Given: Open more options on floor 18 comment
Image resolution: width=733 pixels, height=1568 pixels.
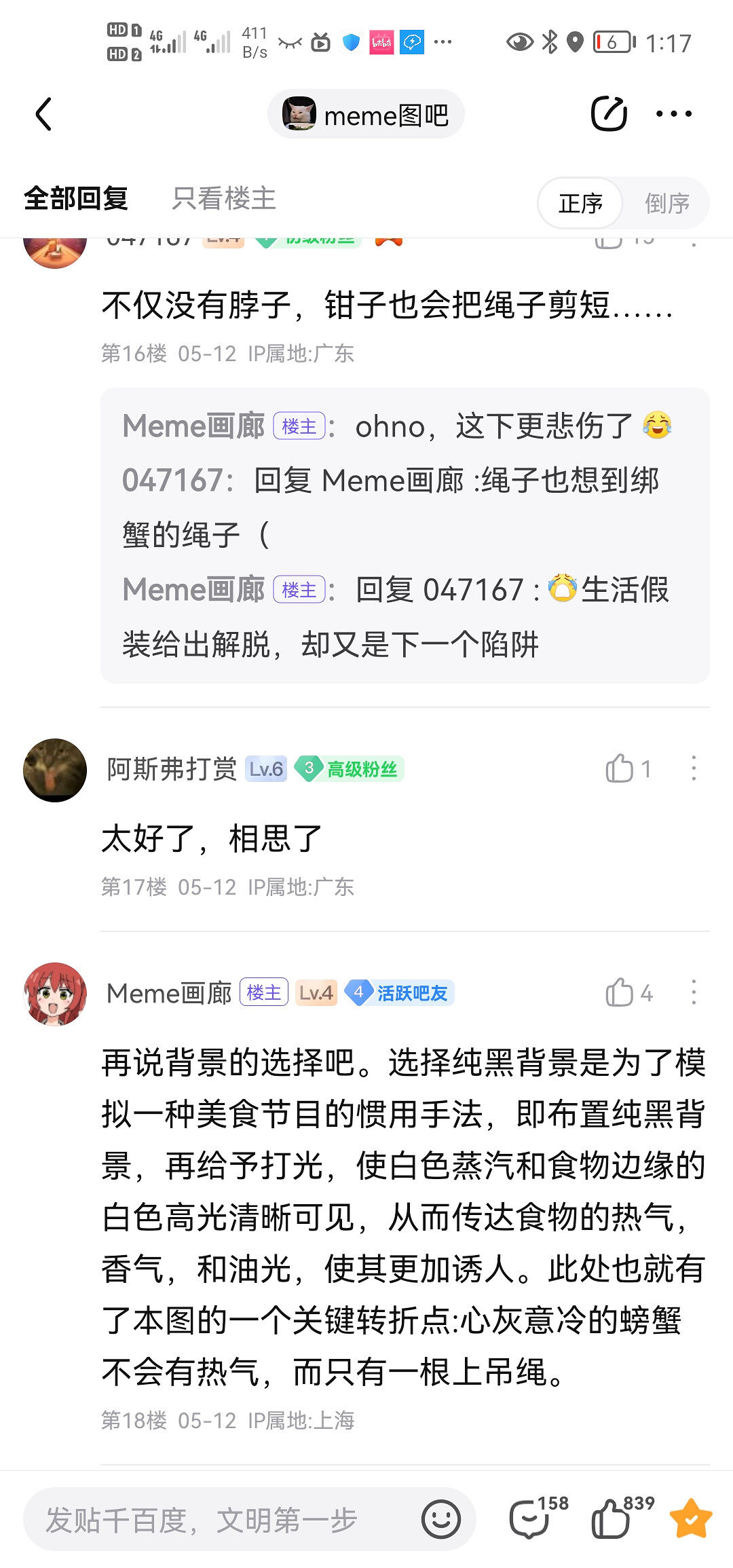Looking at the screenshot, I should click(693, 993).
